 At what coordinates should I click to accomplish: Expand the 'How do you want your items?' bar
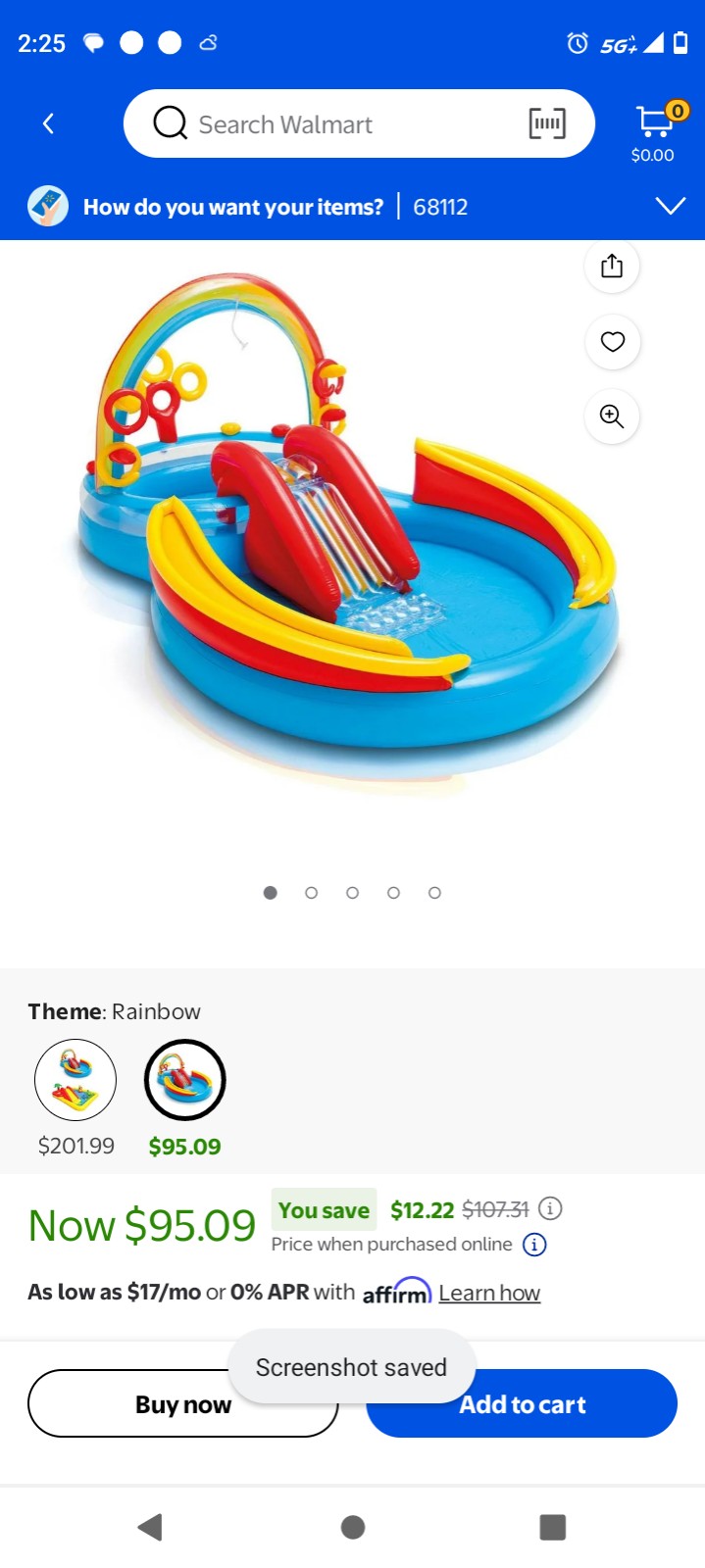point(671,206)
